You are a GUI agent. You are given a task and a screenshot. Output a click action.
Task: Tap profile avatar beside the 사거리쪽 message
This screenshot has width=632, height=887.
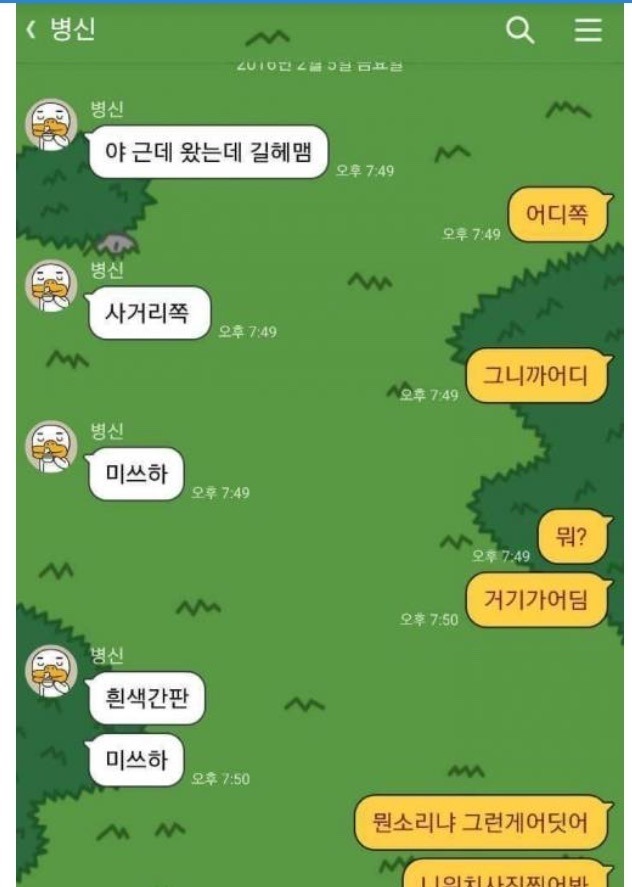pos(50,288)
